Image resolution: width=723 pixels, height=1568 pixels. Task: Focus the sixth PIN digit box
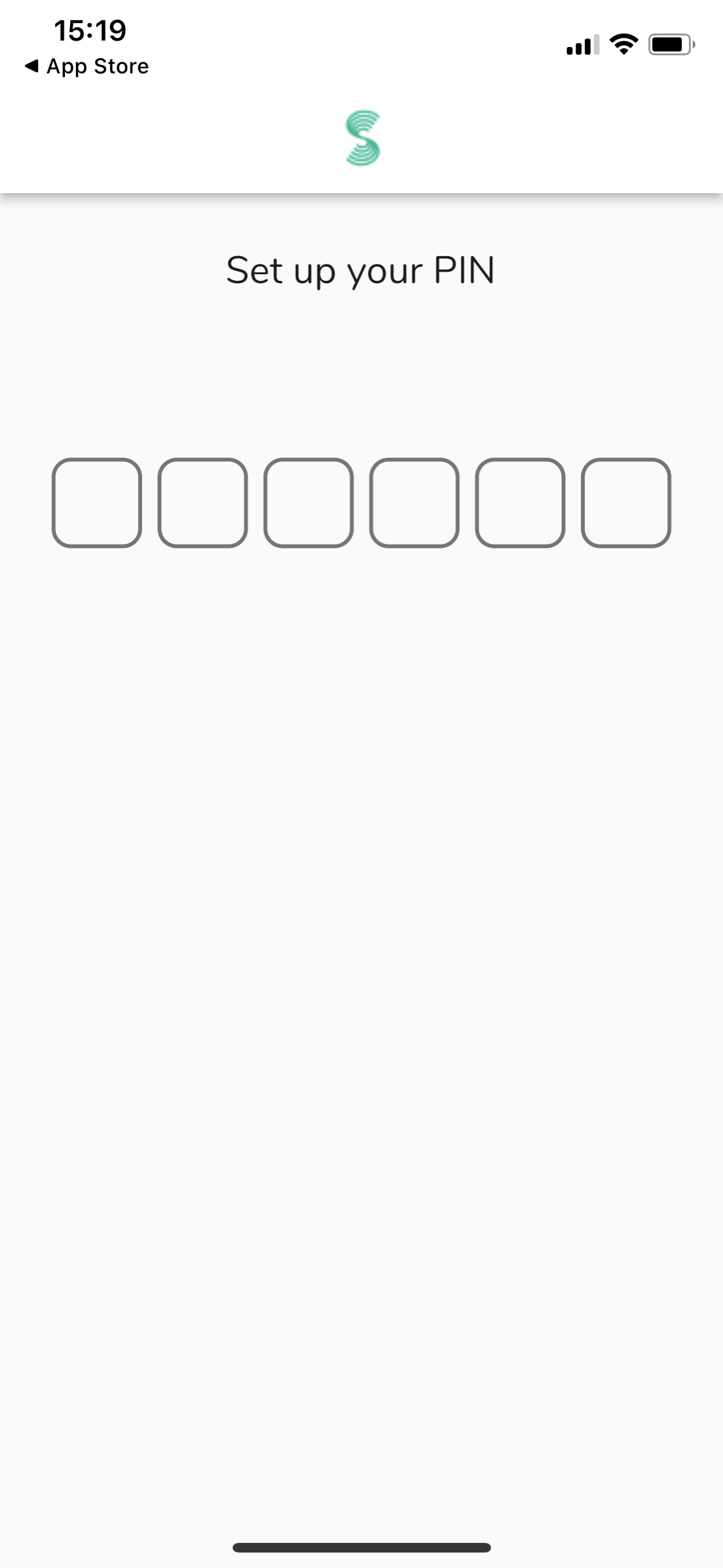click(626, 503)
